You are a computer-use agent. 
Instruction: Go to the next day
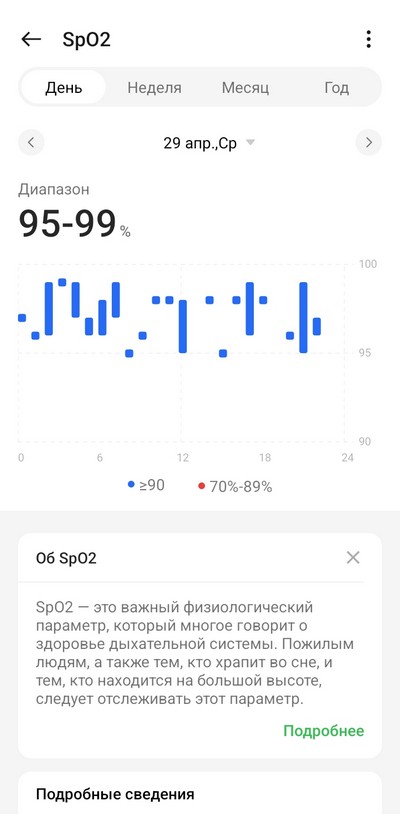(369, 142)
